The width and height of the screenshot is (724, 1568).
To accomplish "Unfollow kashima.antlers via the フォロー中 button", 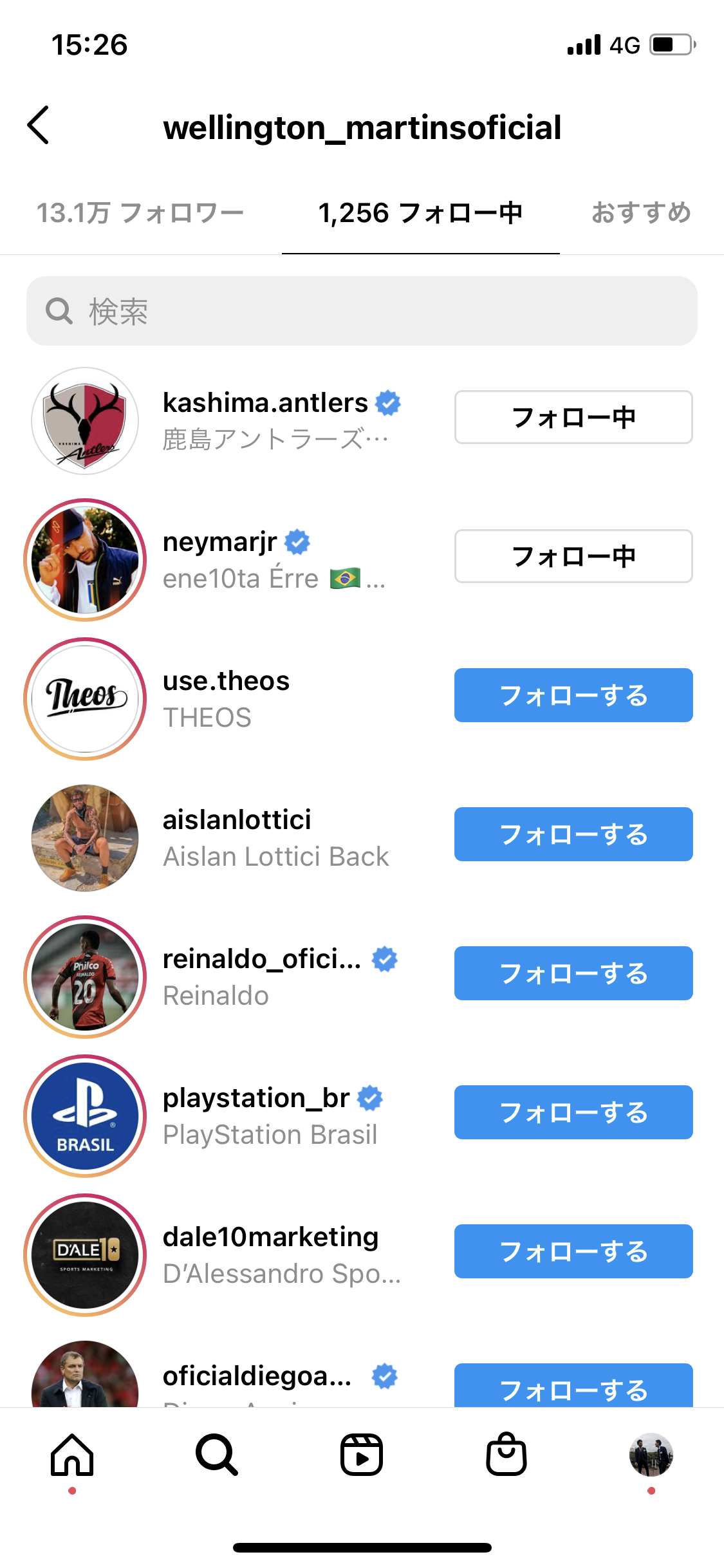I will pos(573,417).
